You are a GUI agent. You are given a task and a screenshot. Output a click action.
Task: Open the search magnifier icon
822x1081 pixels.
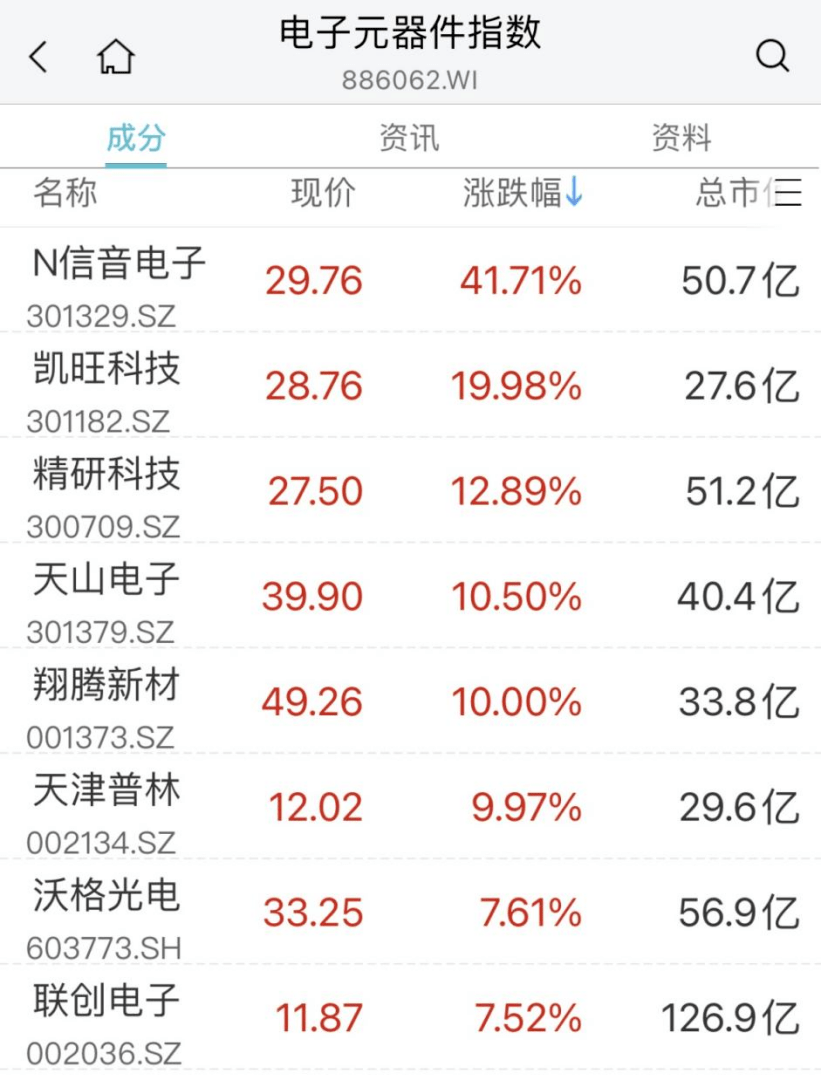(x=772, y=56)
